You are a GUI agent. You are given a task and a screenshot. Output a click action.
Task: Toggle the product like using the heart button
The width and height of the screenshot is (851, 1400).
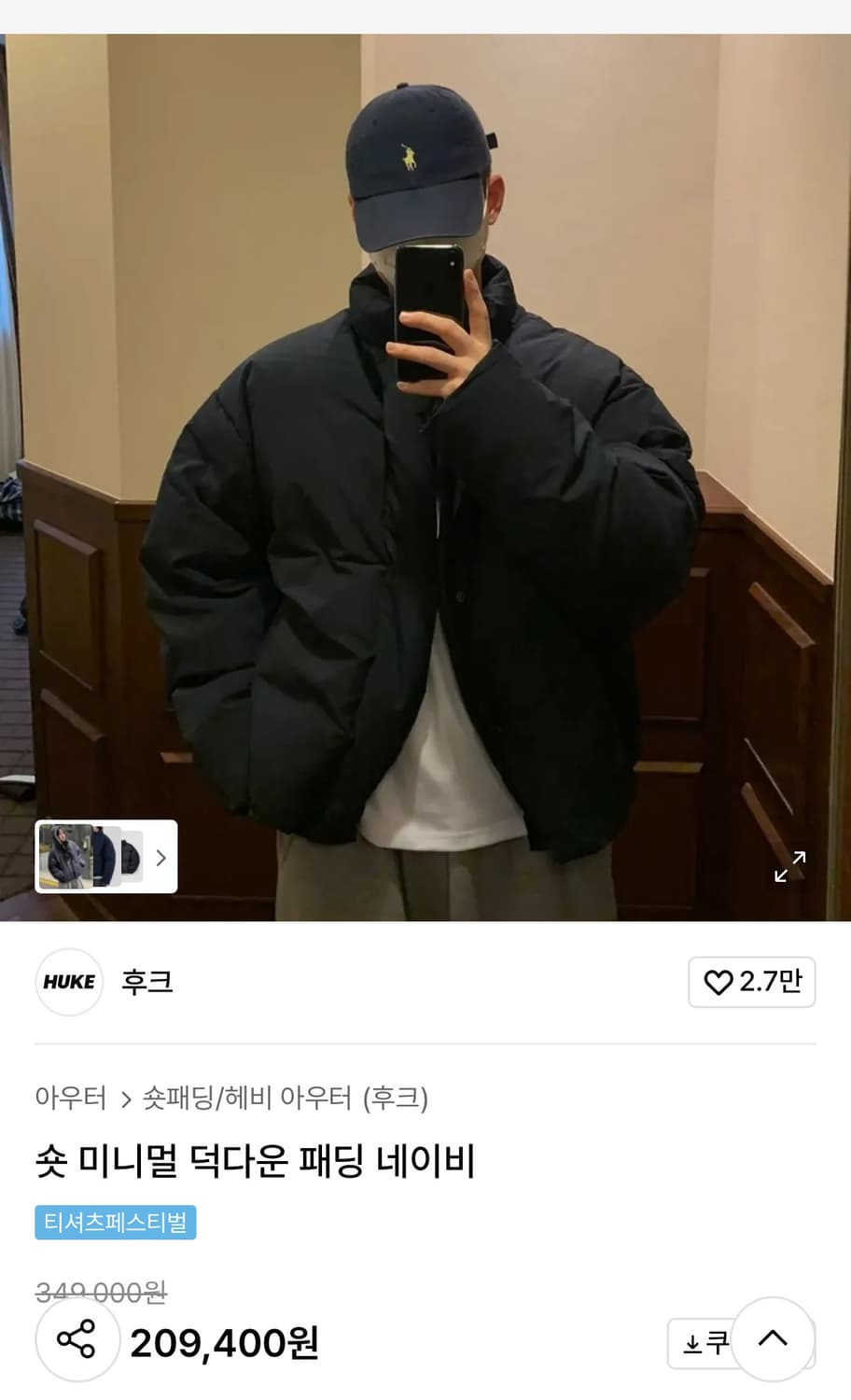point(752,982)
